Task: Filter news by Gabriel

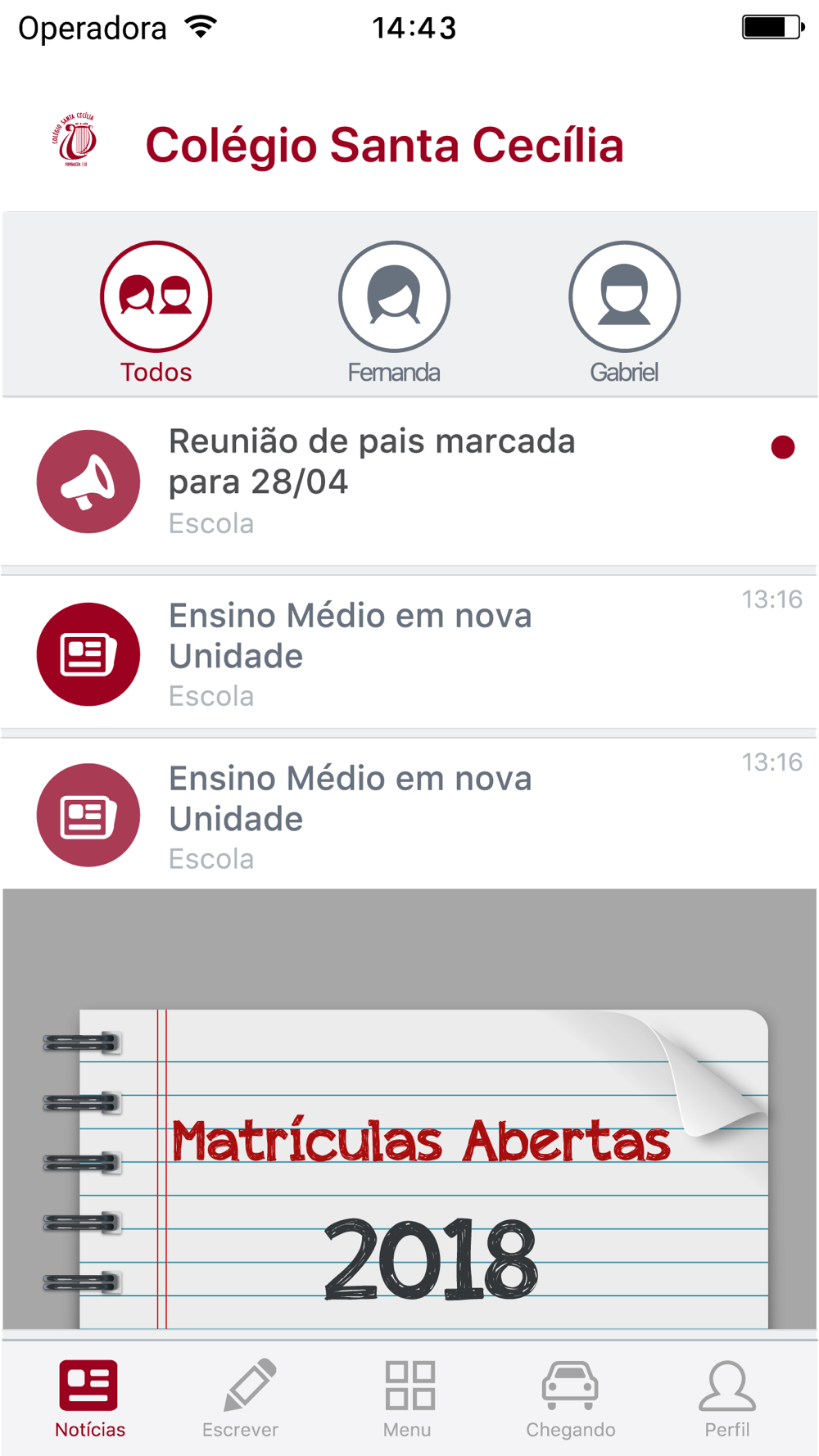Action: 624,313
